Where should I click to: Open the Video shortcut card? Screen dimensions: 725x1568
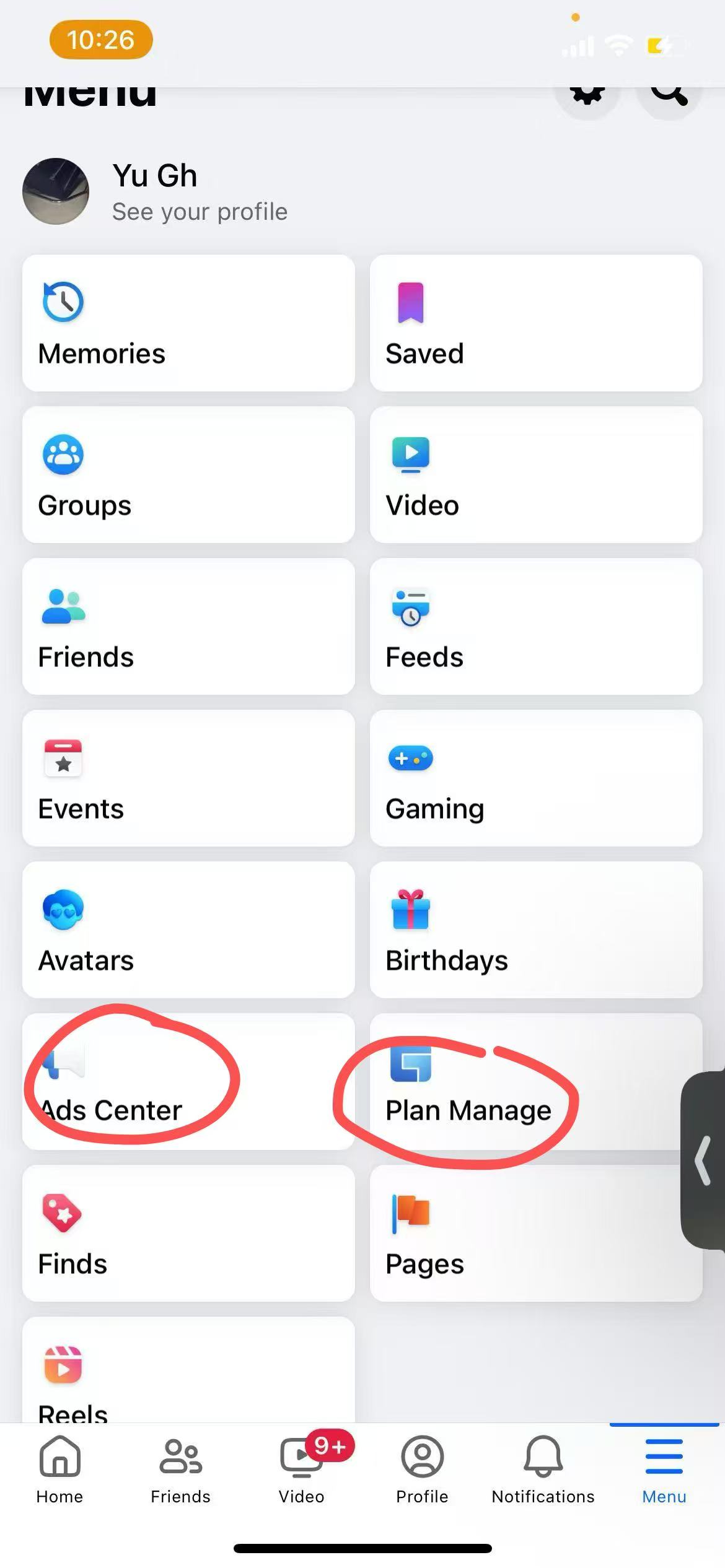(x=535, y=474)
